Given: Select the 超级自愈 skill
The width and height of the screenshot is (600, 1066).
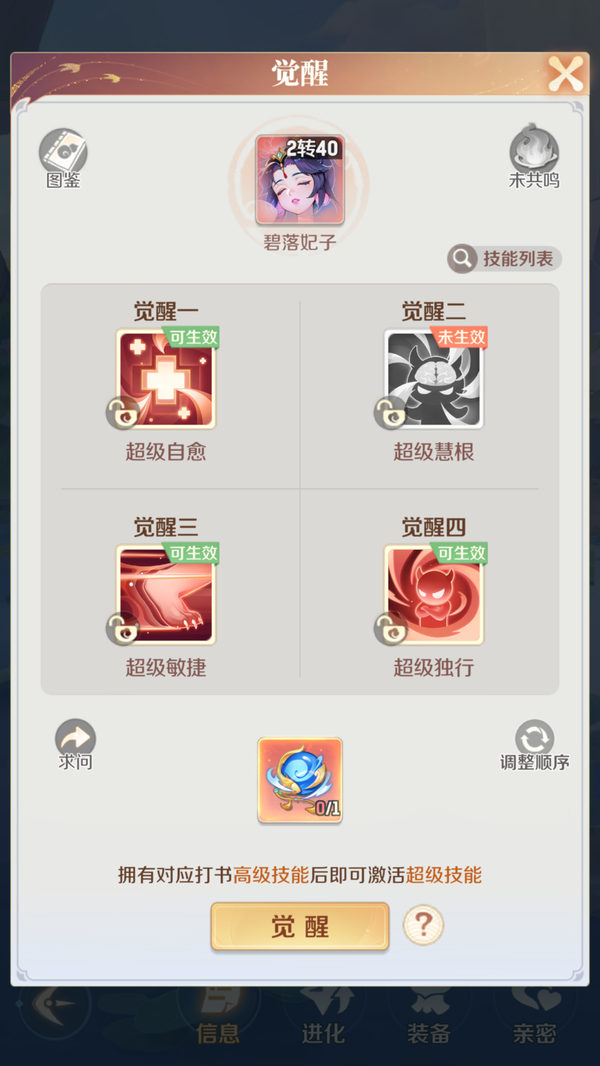Looking at the screenshot, I should 166,380.
